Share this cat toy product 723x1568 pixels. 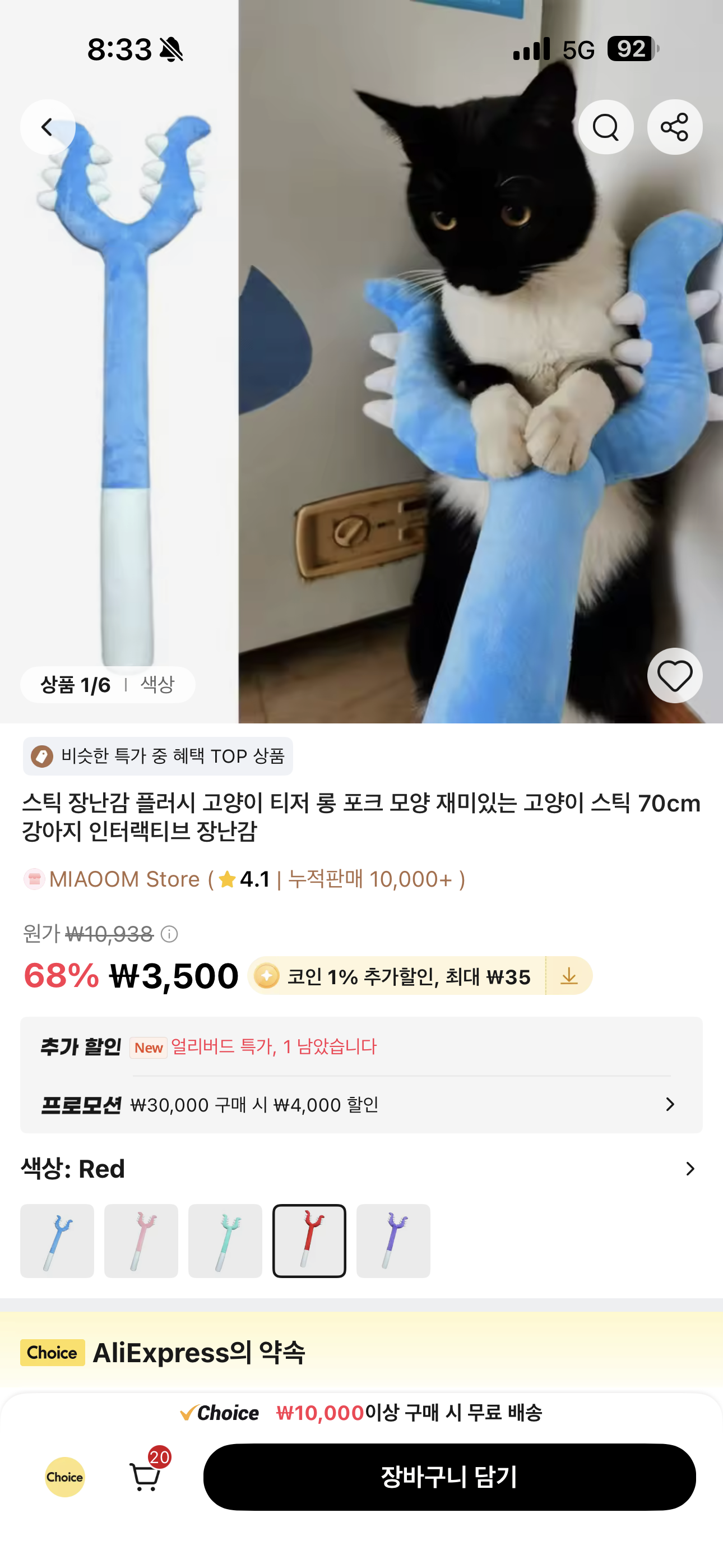(x=674, y=127)
